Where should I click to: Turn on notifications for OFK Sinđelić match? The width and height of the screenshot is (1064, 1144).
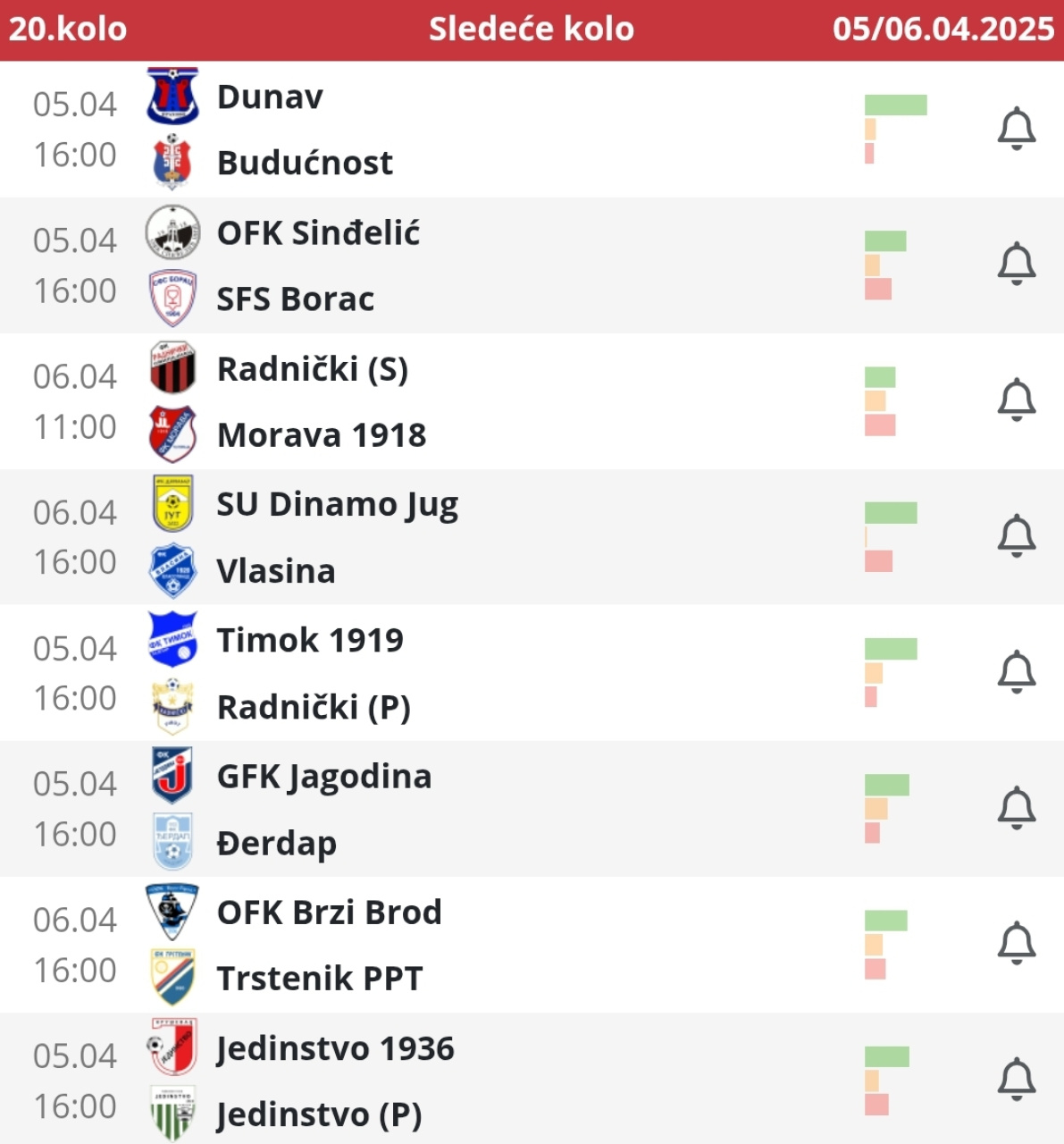(1016, 265)
